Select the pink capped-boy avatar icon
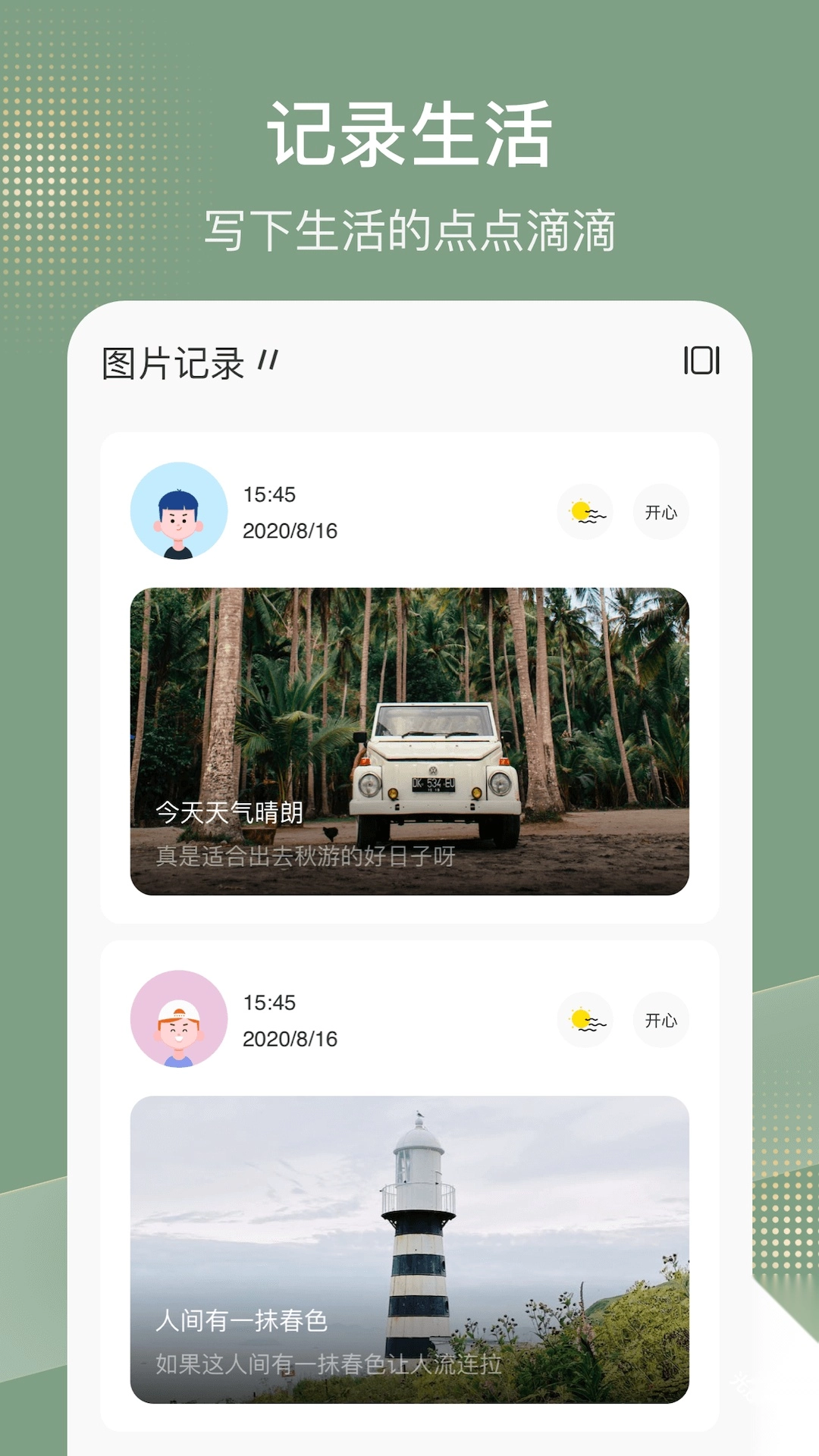The width and height of the screenshot is (819, 1456). pyautogui.click(x=179, y=1020)
